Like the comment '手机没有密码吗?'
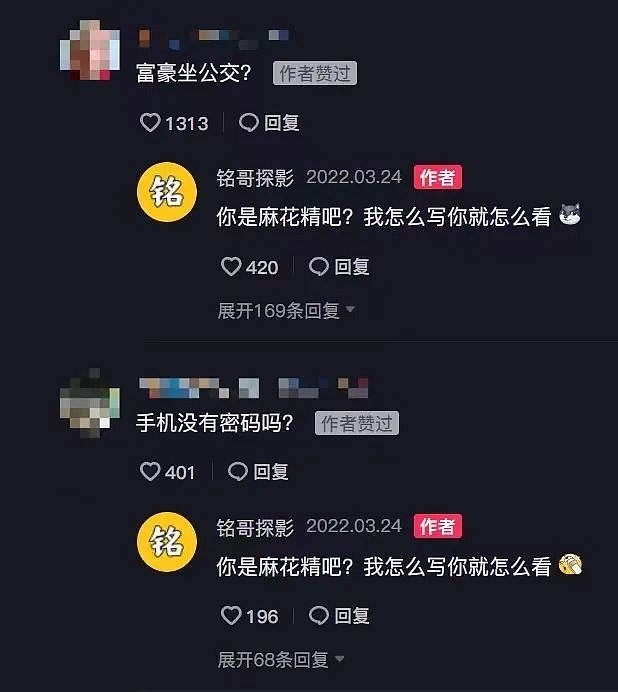The image size is (618, 692). [151, 471]
